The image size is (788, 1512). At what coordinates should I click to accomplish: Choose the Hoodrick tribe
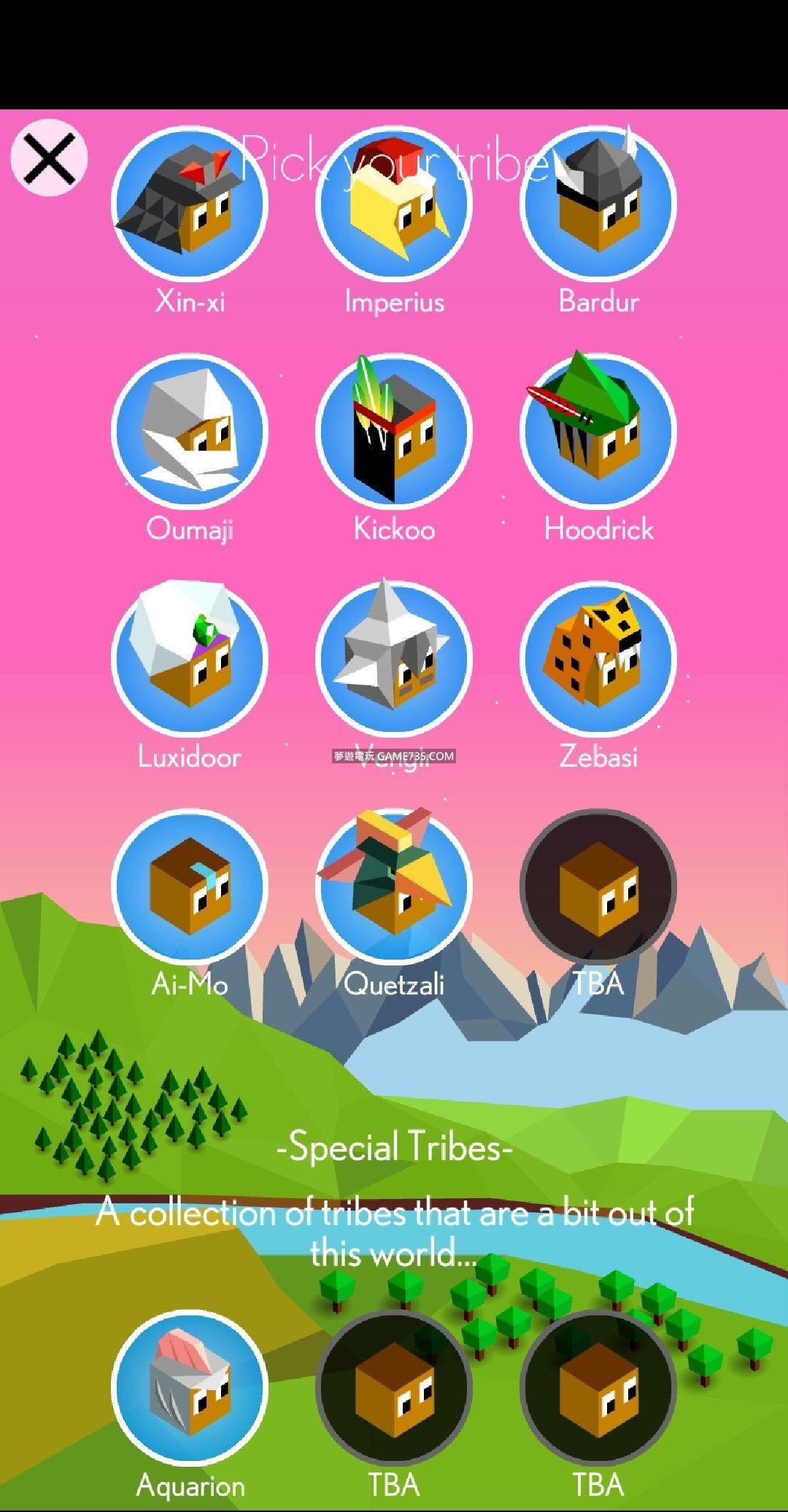[598, 433]
